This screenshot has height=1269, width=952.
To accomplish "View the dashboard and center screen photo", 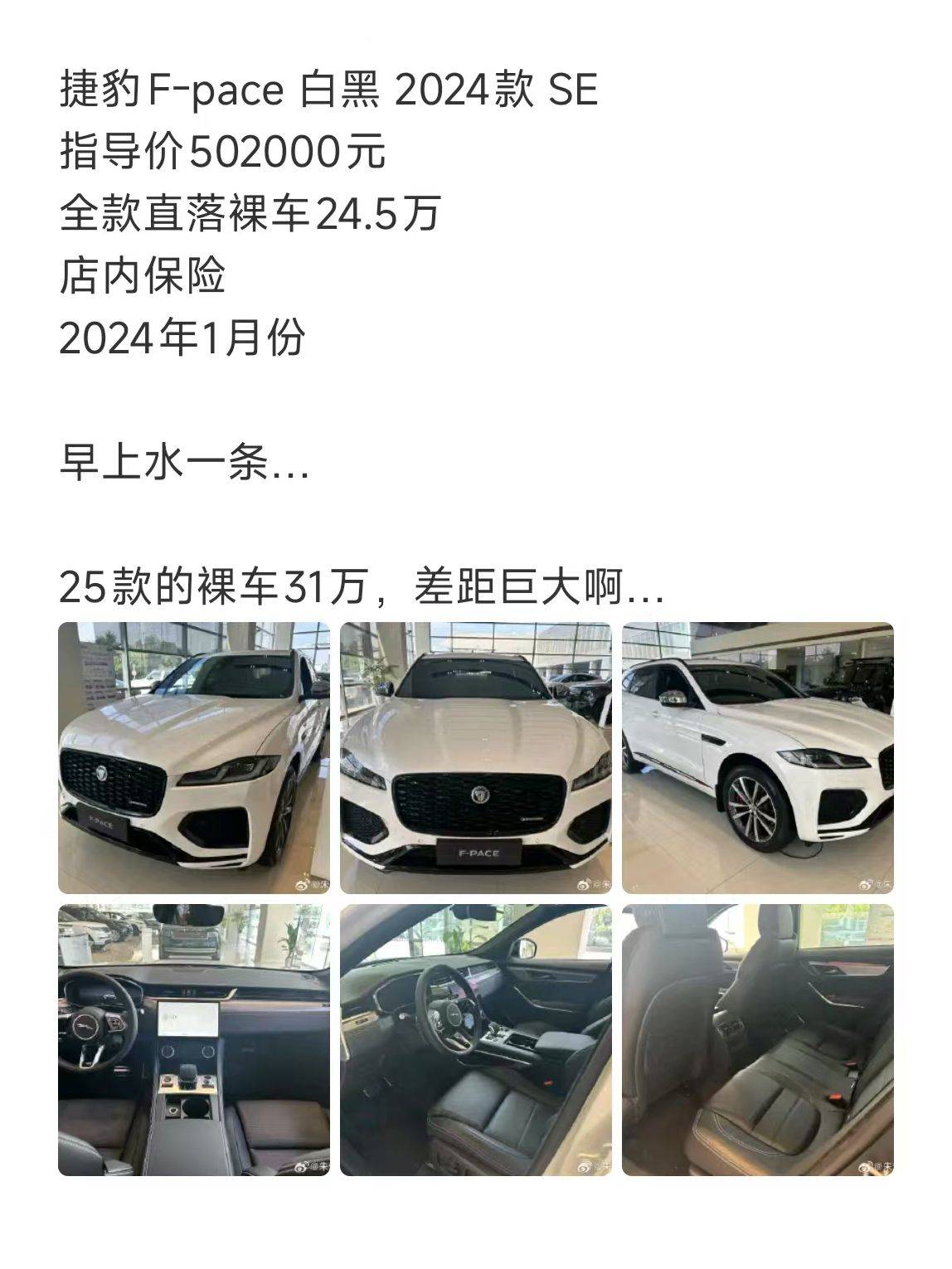I will [x=193, y=1039].
